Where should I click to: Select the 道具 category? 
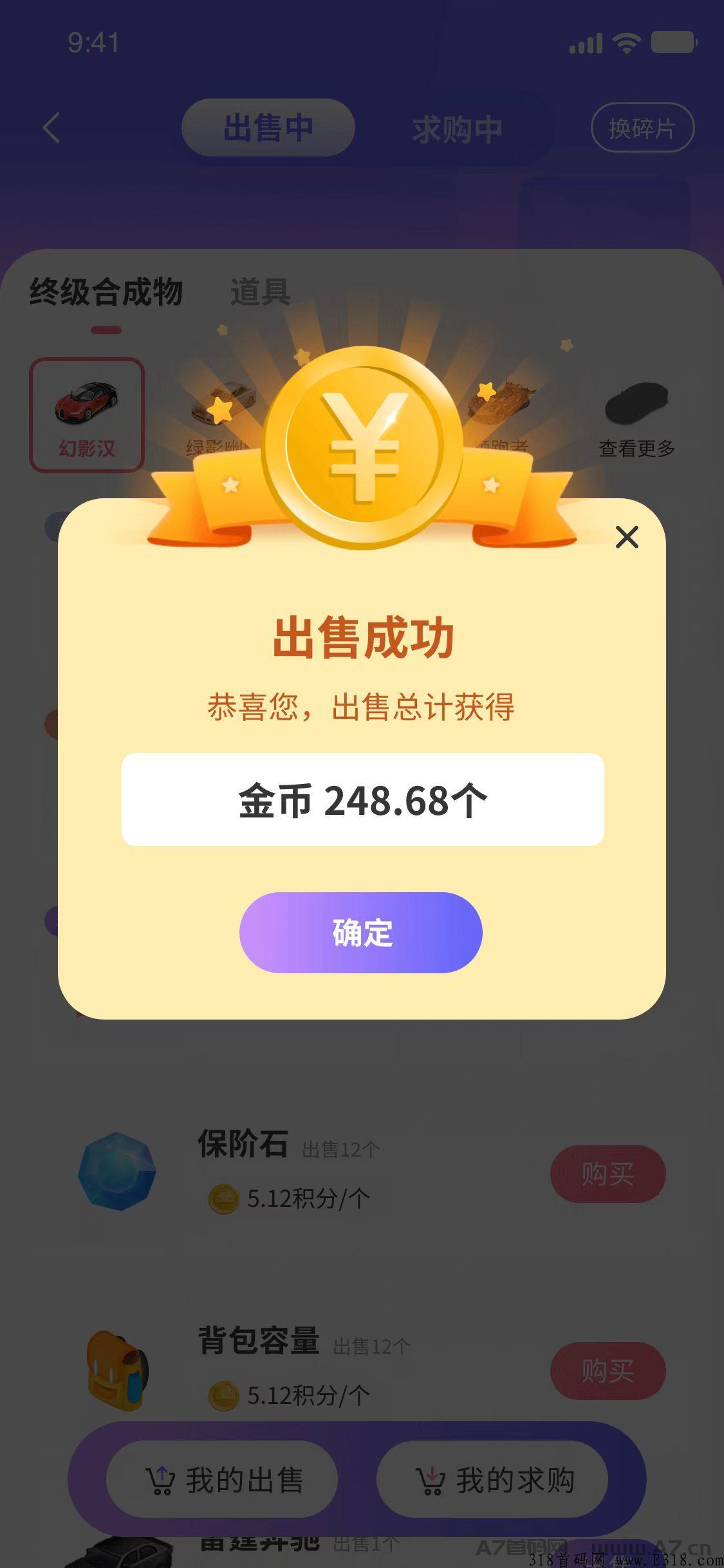pyautogui.click(x=260, y=292)
